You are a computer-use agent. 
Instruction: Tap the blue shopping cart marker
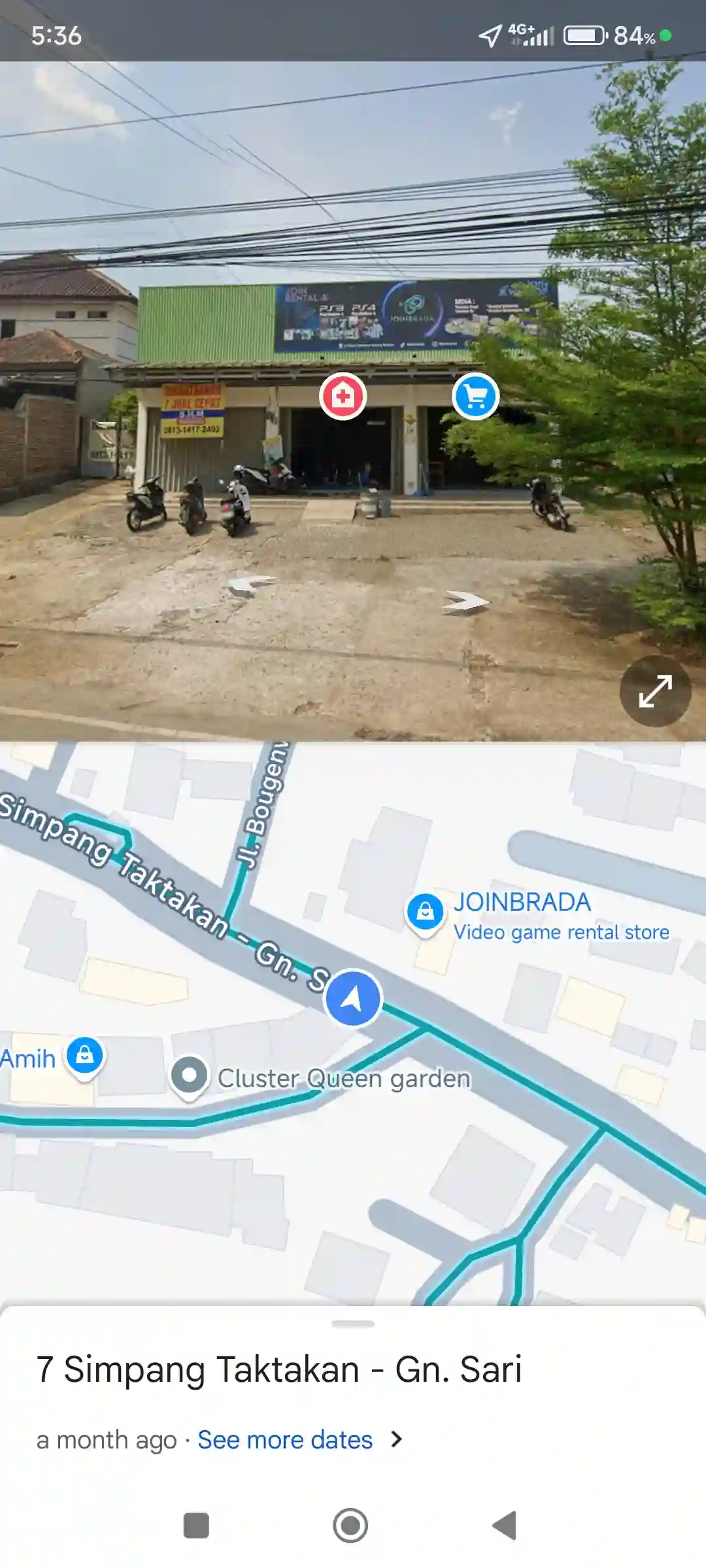pos(475,396)
